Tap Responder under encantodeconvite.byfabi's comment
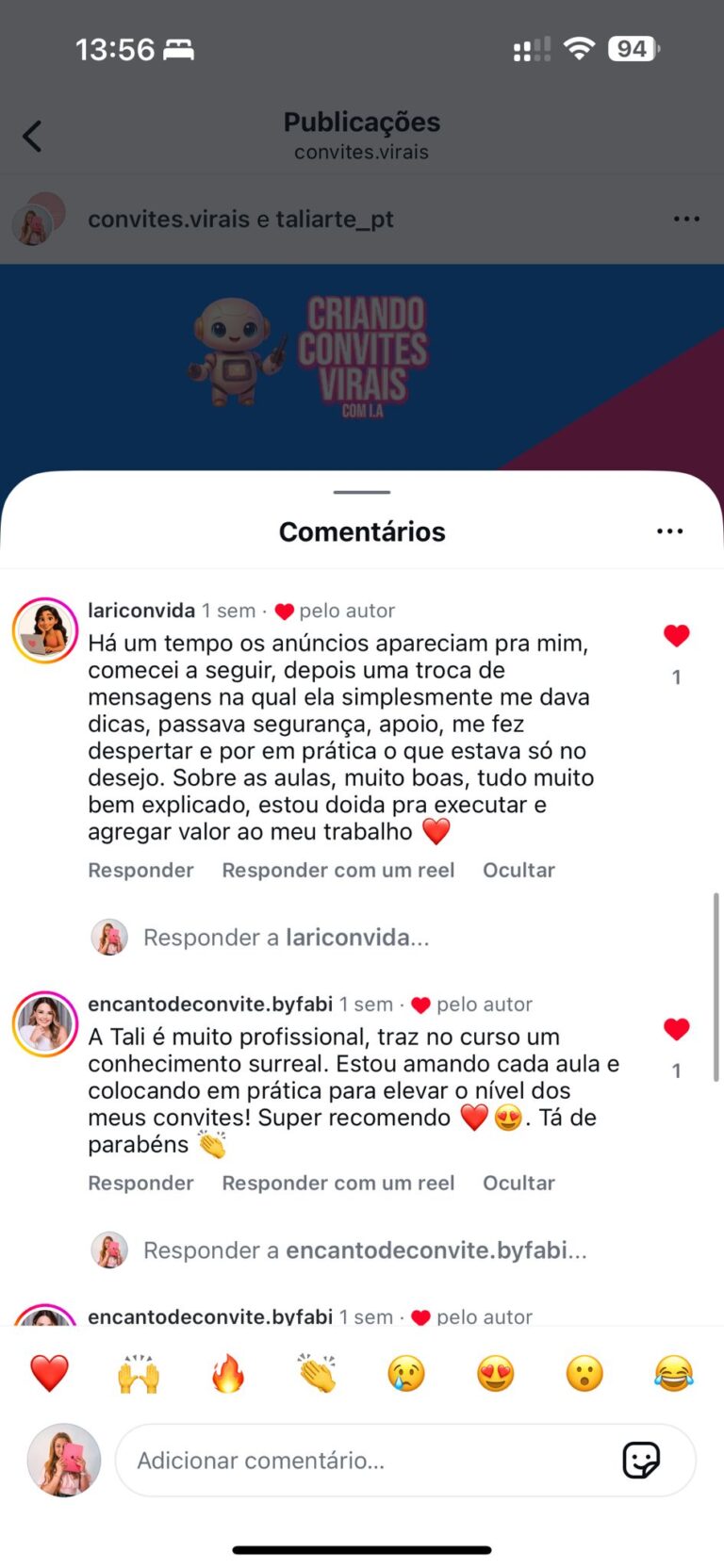724x1568 pixels. click(x=140, y=1184)
